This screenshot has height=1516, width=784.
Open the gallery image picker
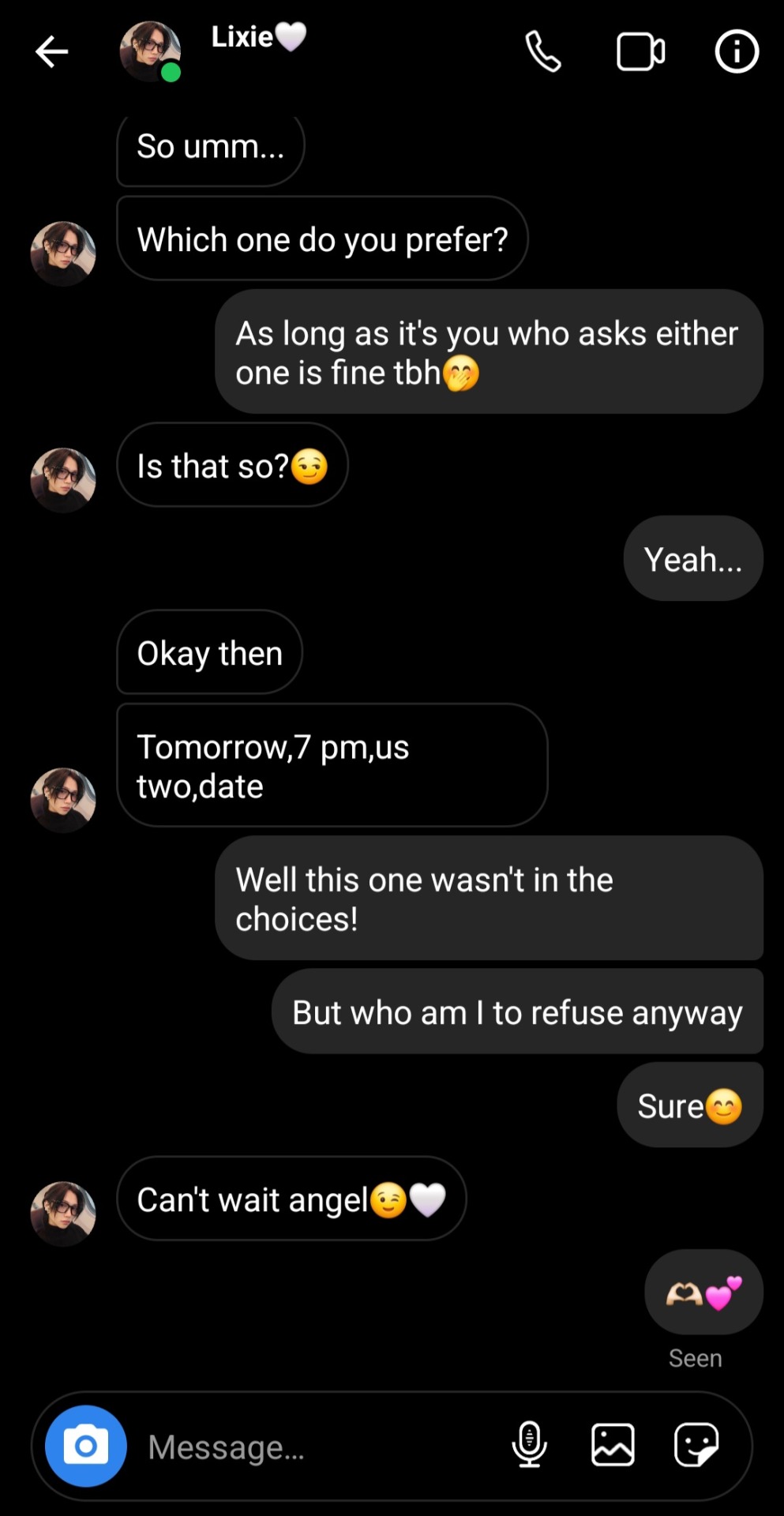tap(613, 1445)
